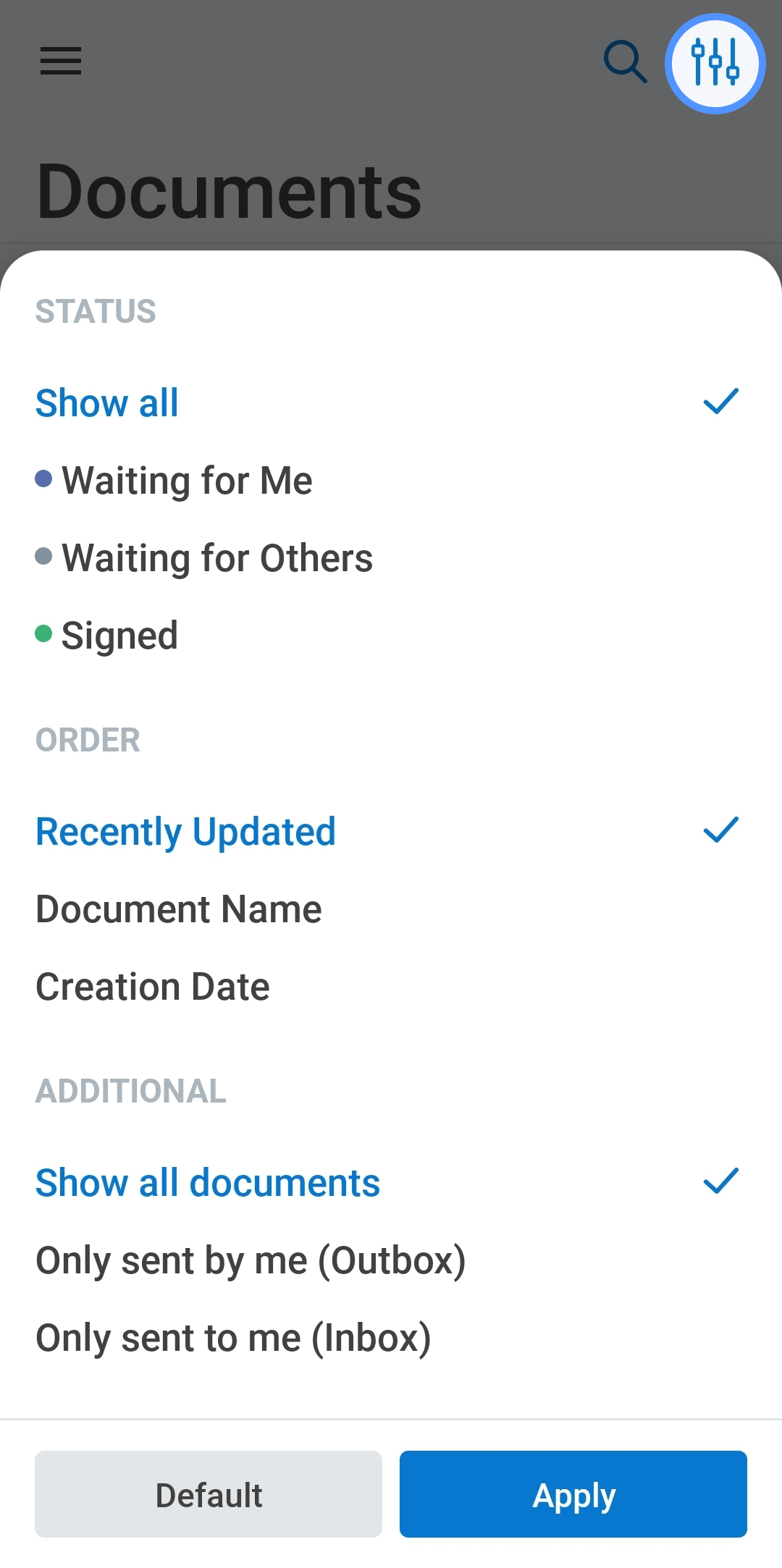This screenshot has width=782, height=1568.
Task: Reset filters with Default button
Action: 209,1494
